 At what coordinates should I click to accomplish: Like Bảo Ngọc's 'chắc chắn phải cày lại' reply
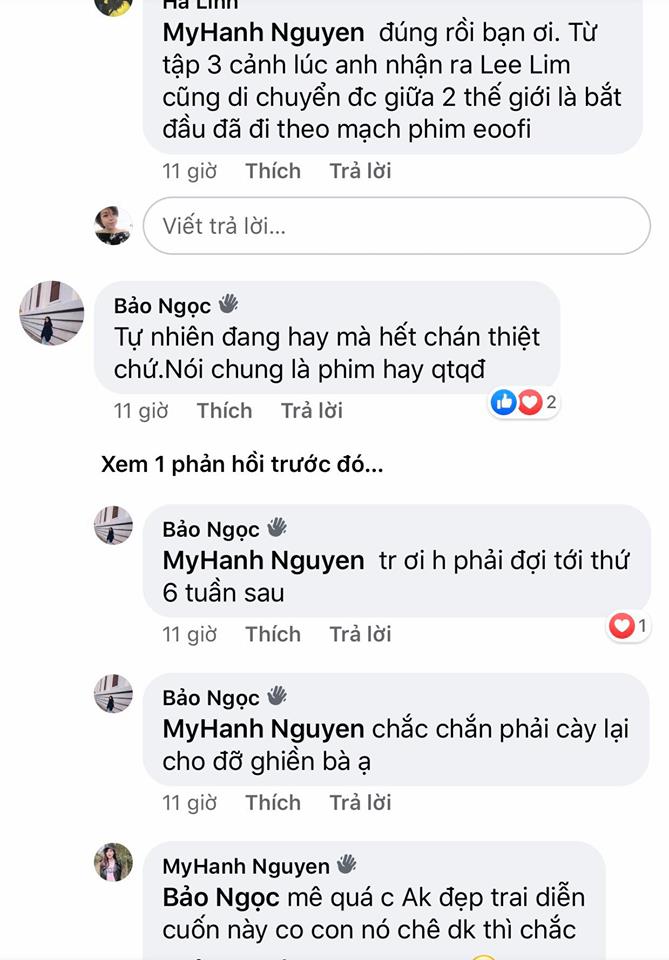click(272, 802)
